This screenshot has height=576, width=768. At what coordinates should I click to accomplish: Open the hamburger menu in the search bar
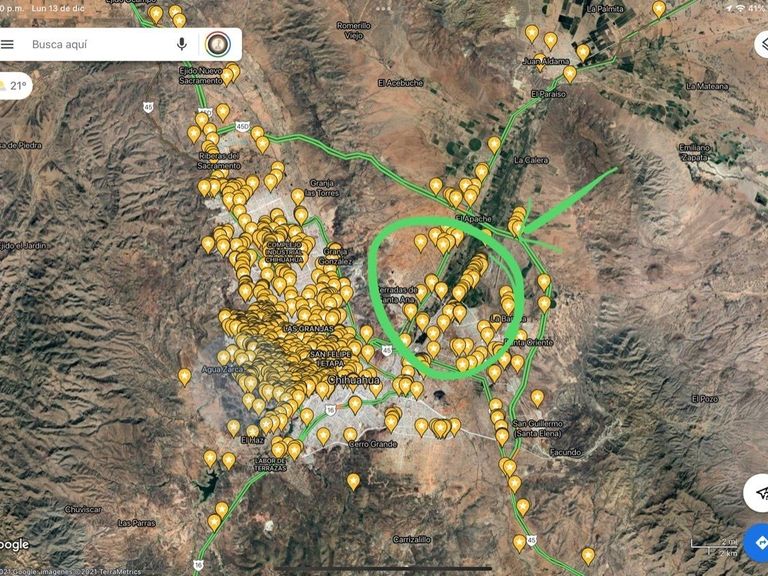8,44
